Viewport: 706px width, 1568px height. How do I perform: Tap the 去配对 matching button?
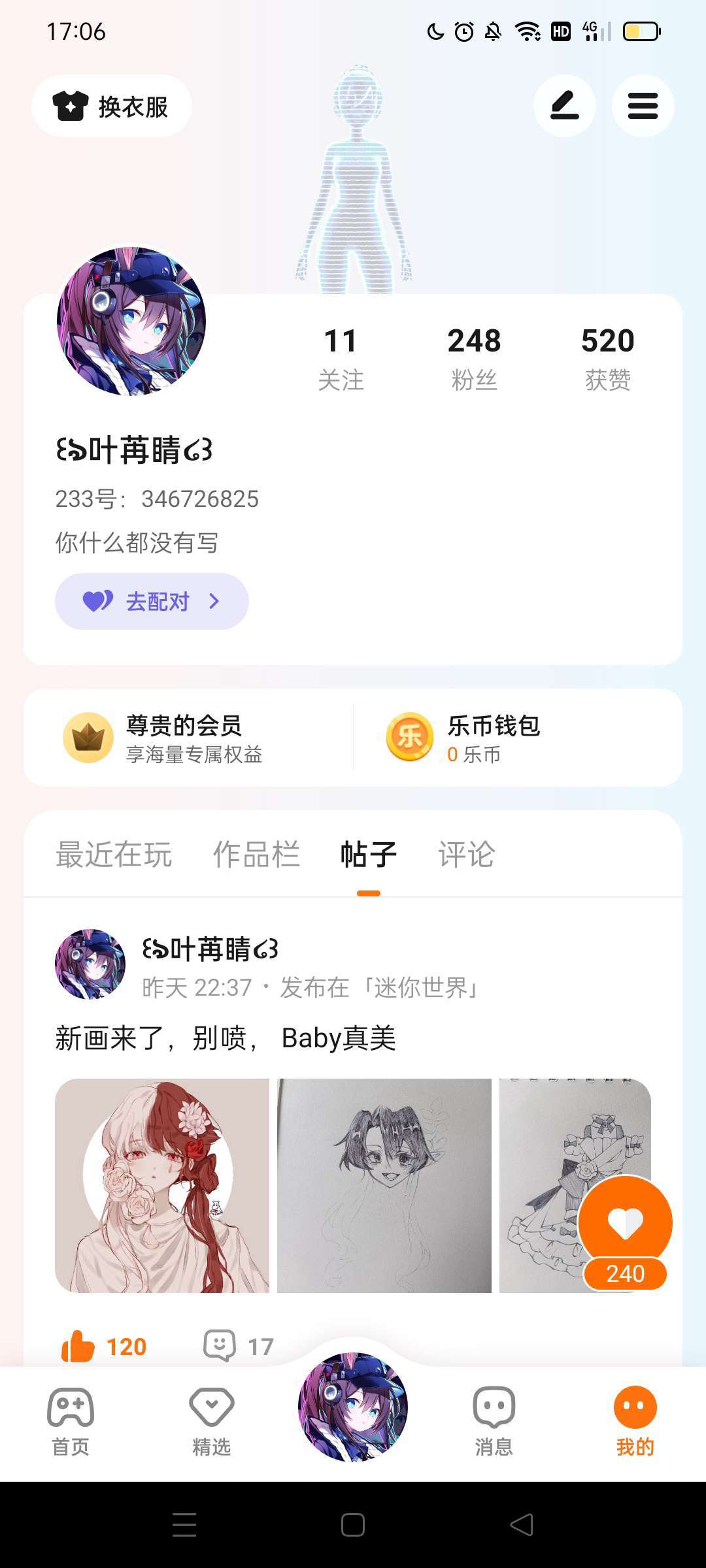(x=152, y=601)
